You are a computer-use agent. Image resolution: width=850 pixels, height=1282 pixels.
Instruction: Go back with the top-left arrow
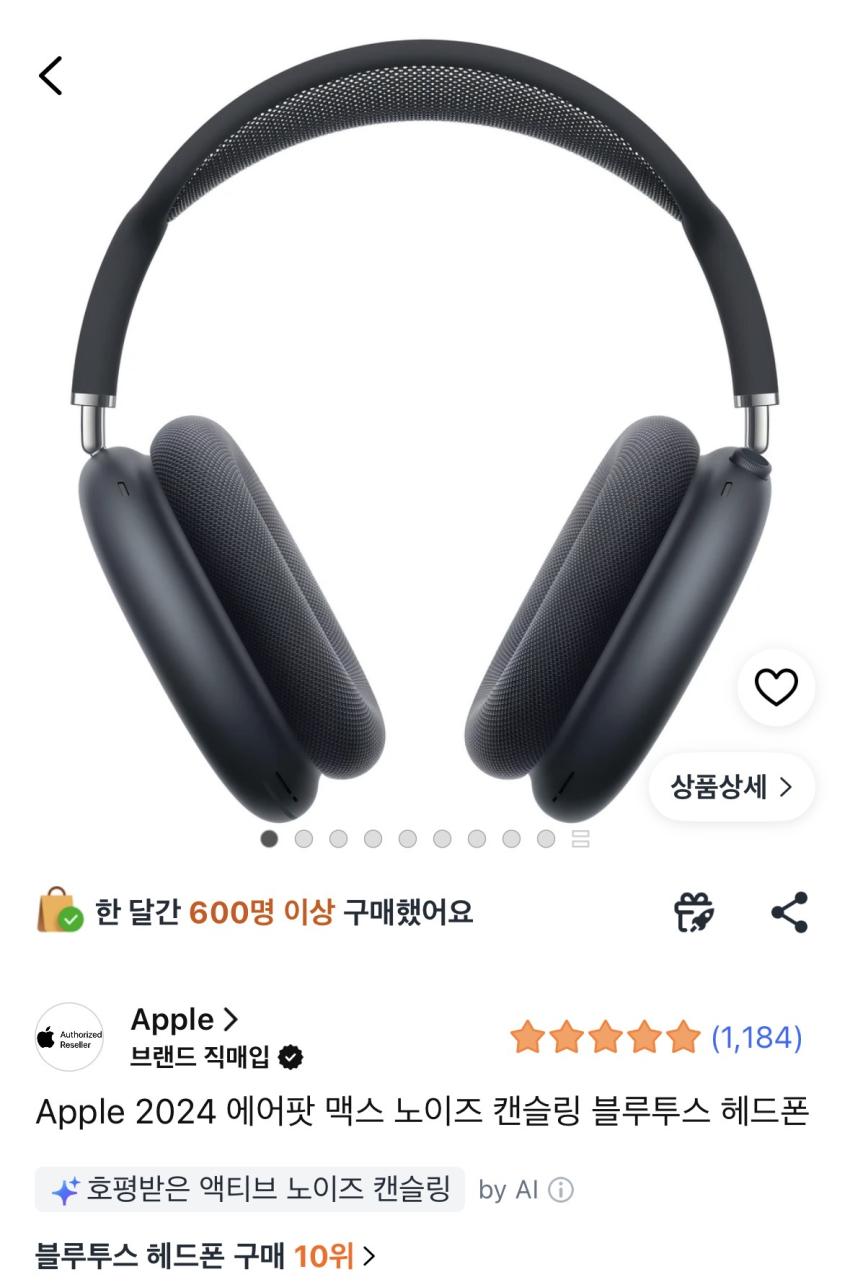pos(50,75)
